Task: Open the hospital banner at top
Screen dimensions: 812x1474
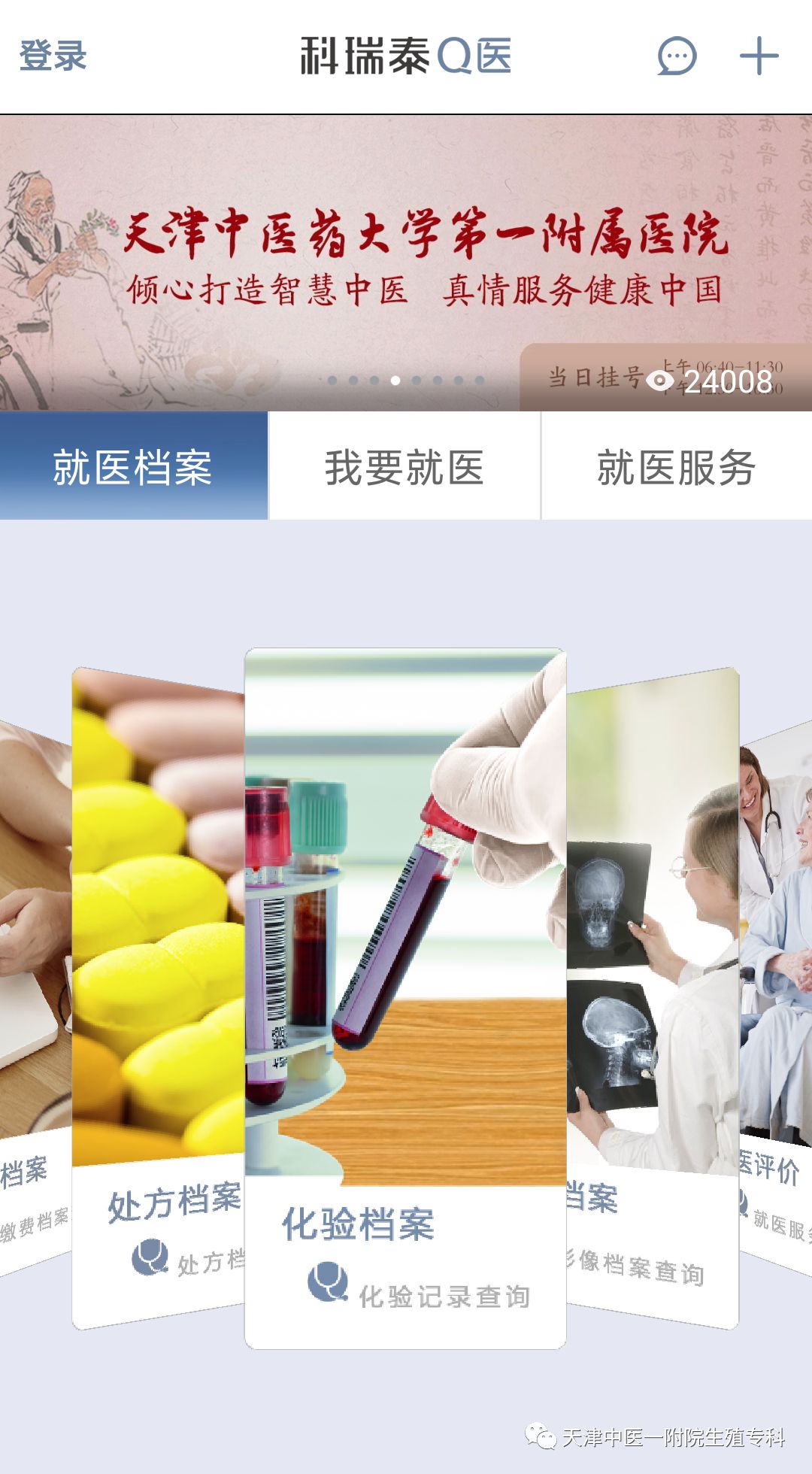Action: pyautogui.click(x=406, y=263)
